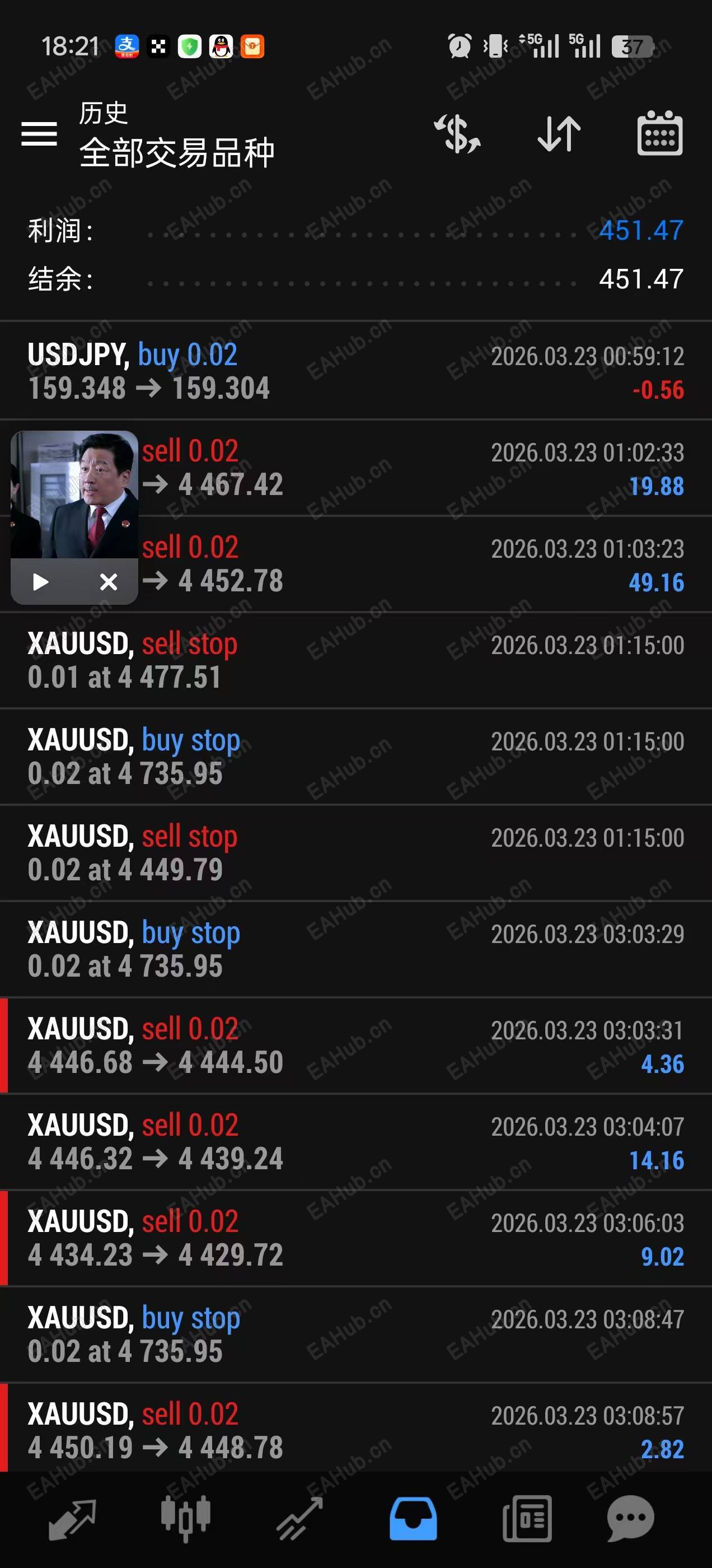The height and width of the screenshot is (1568, 712).
Task: Open XAUUSD sell stop 0.01 at 4 477.51
Action: (x=355, y=660)
